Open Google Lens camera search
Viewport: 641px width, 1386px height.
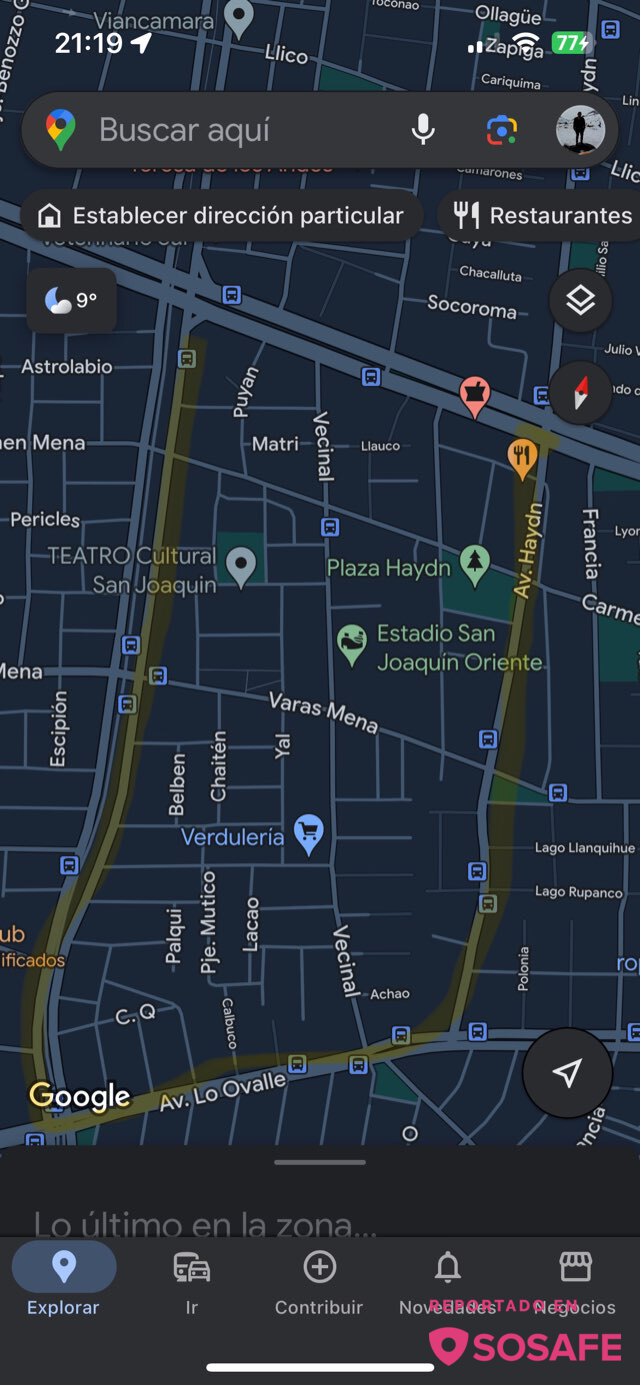click(x=502, y=130)
